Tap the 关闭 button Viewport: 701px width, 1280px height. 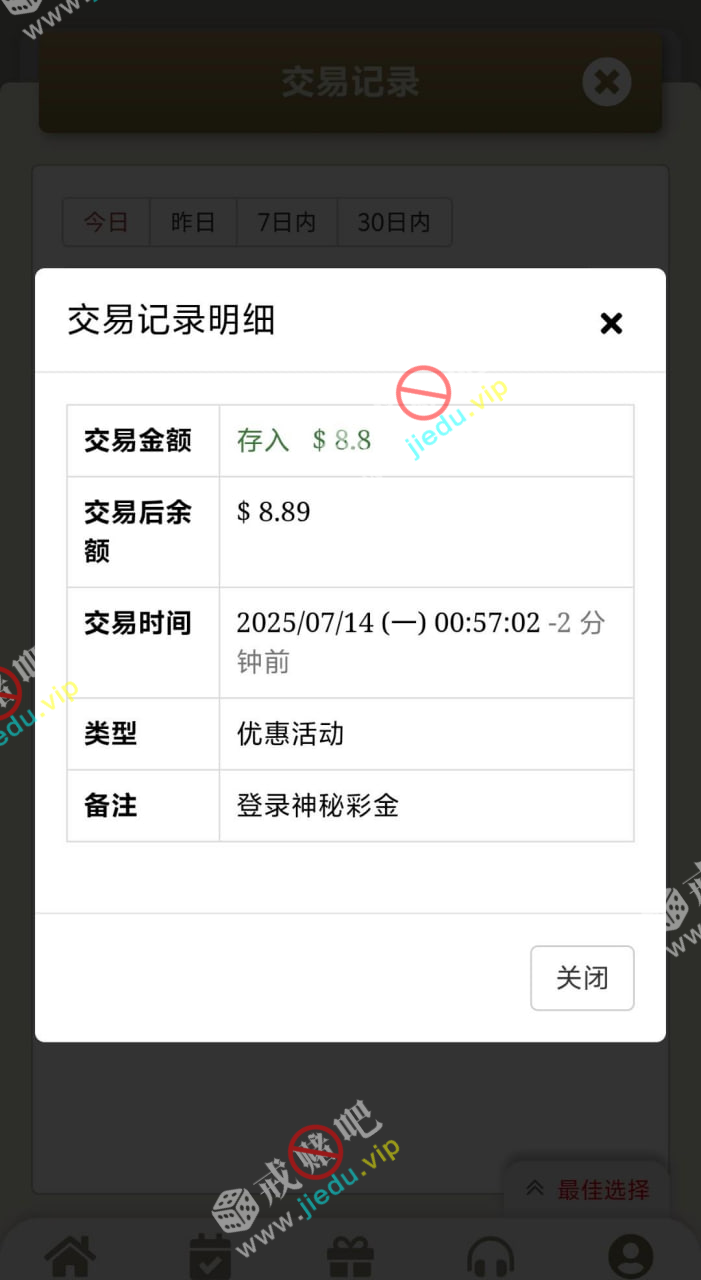click(x=582, y=977)
